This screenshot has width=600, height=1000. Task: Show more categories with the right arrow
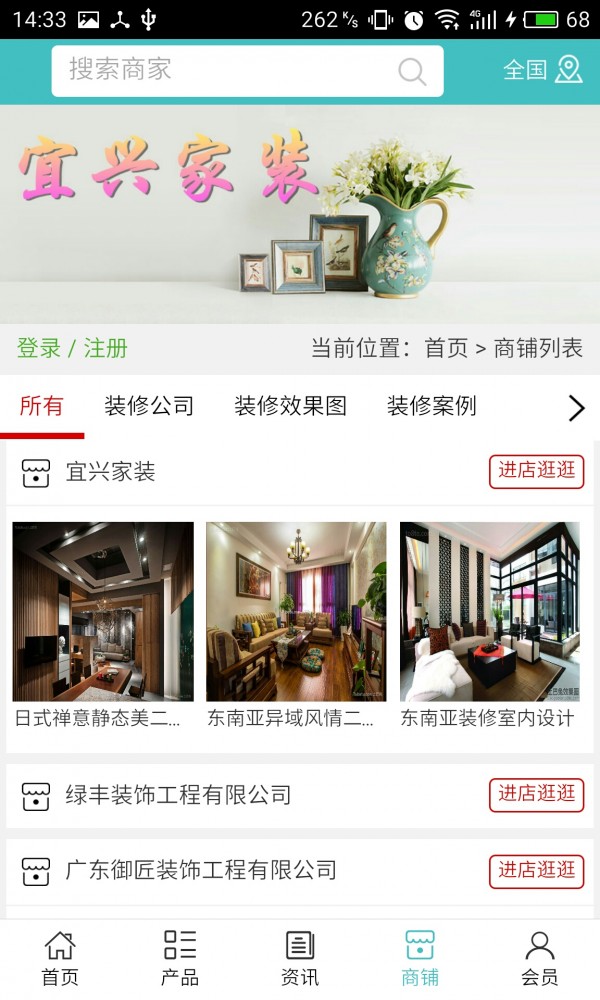(x=576, y=408)
